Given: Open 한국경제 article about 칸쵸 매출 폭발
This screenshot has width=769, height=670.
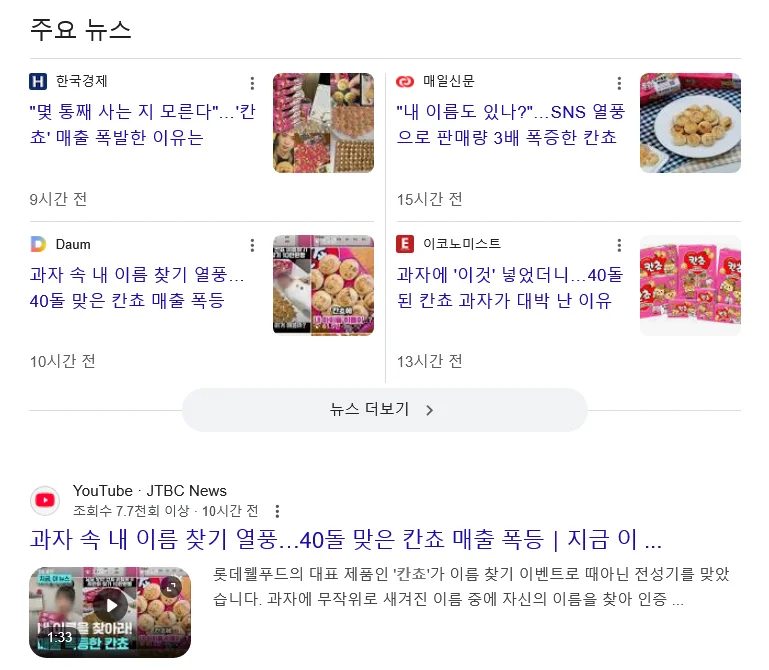Looking at the screenshot, I should [x=143, y=125].
